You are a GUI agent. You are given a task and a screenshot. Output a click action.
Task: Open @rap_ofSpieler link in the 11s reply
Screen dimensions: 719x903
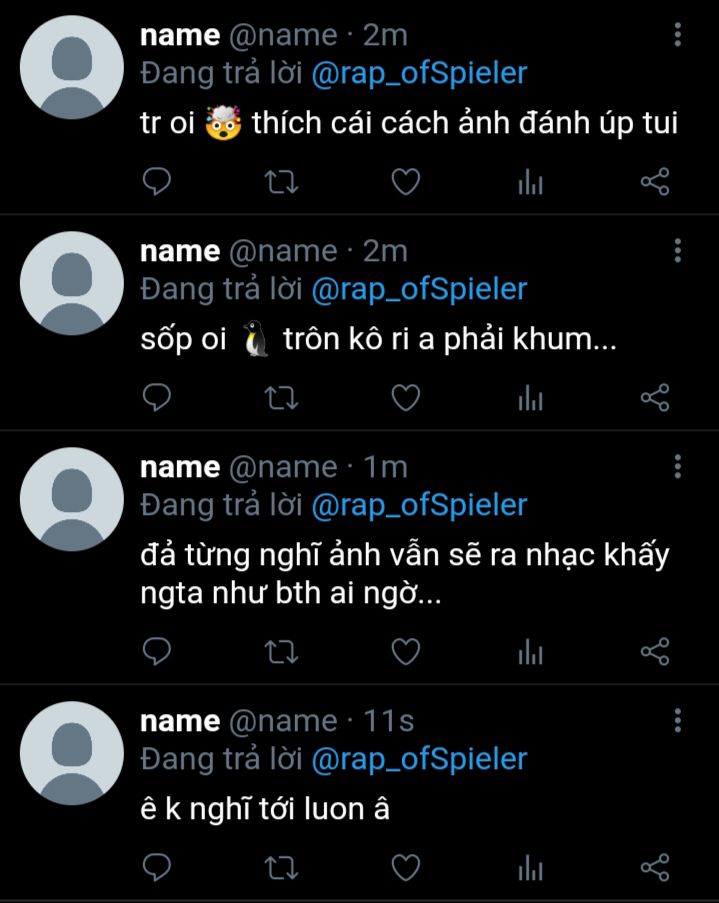pos(419,759)
